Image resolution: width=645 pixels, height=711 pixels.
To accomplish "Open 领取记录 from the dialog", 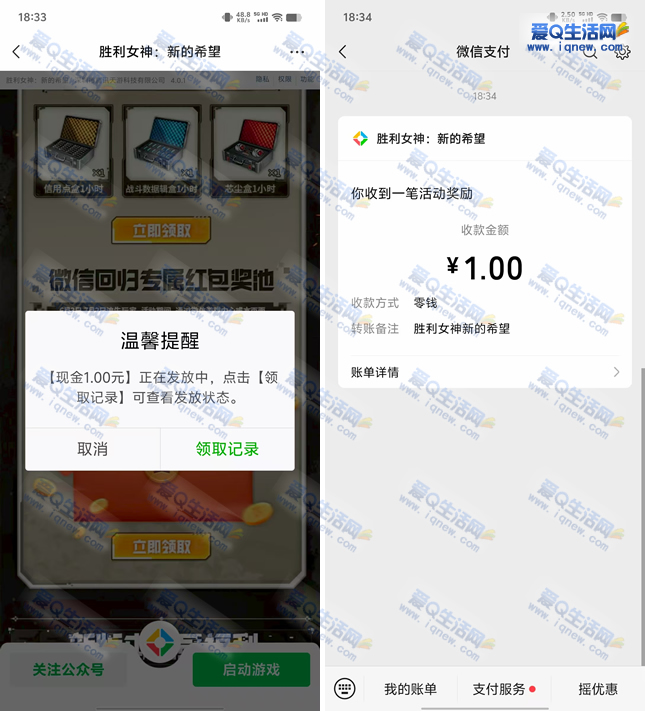I will pos(227,449).
